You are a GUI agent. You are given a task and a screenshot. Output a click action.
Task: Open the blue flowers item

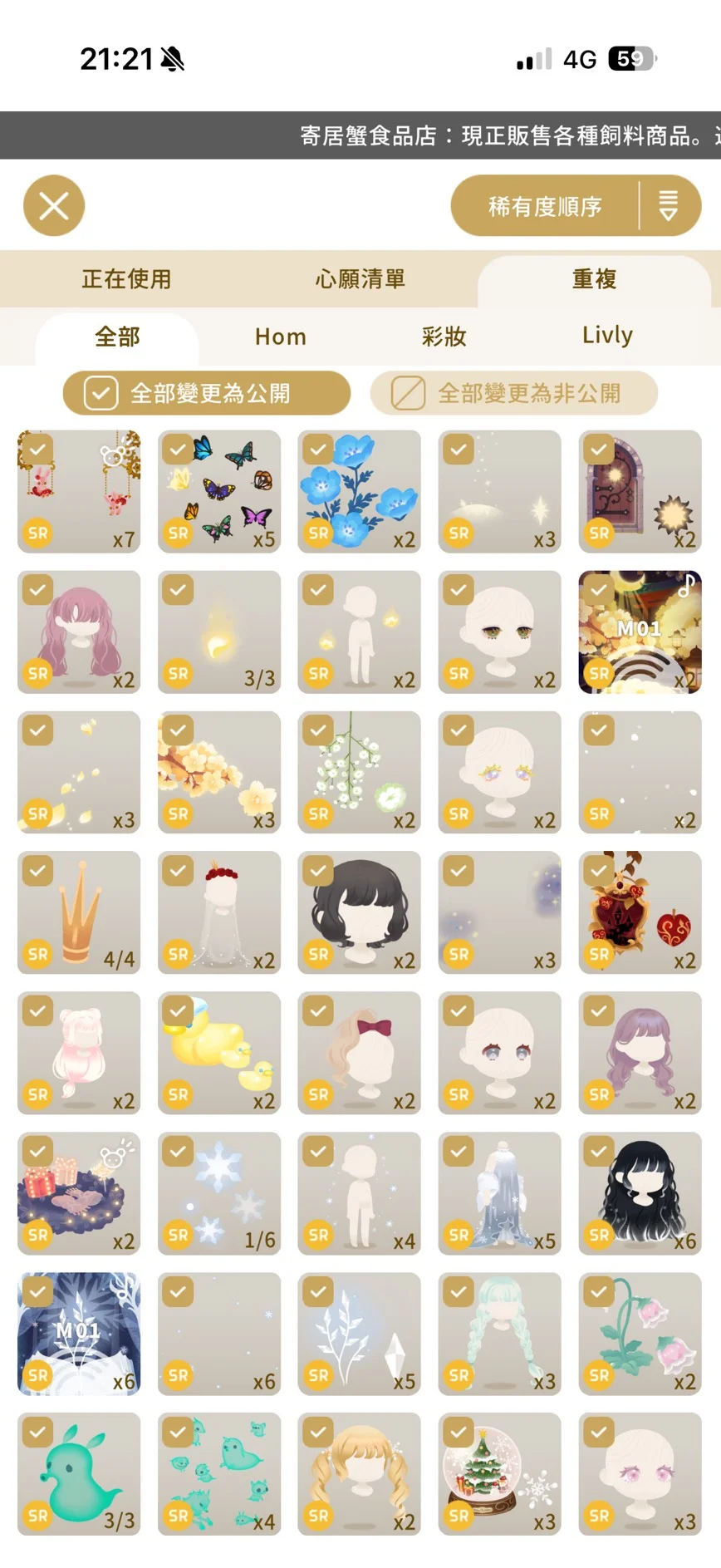coord(360,492)
